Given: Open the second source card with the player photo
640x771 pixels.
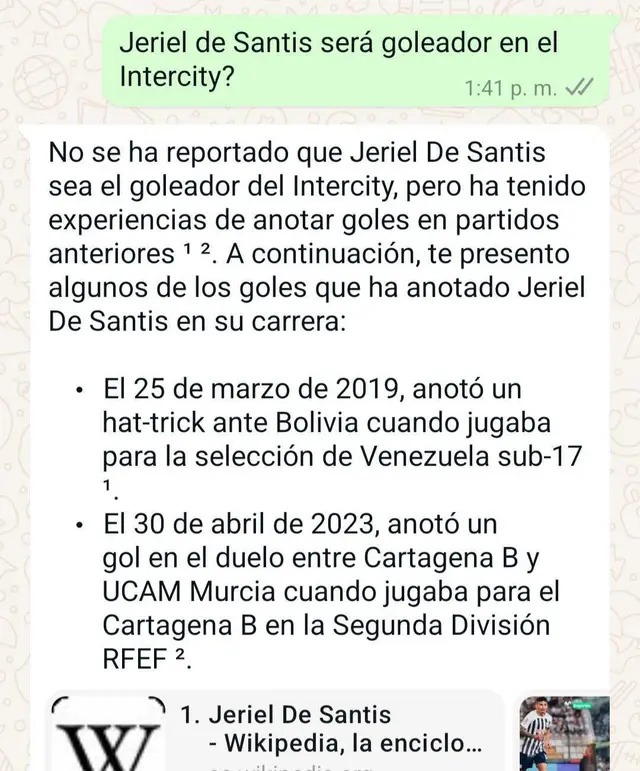Looking at the screenshot, I should 564,733.
